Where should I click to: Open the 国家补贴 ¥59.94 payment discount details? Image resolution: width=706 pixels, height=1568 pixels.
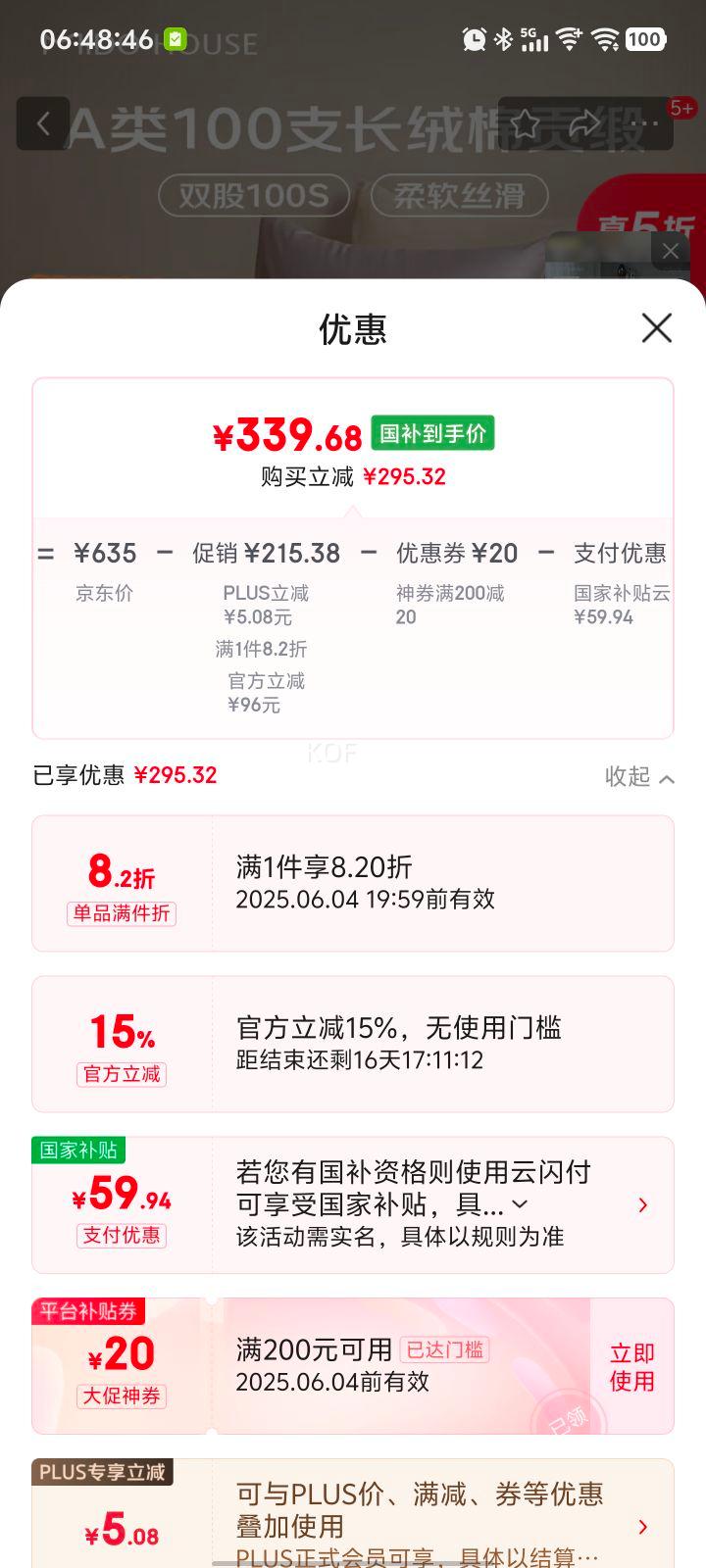tap(643, 1205)
